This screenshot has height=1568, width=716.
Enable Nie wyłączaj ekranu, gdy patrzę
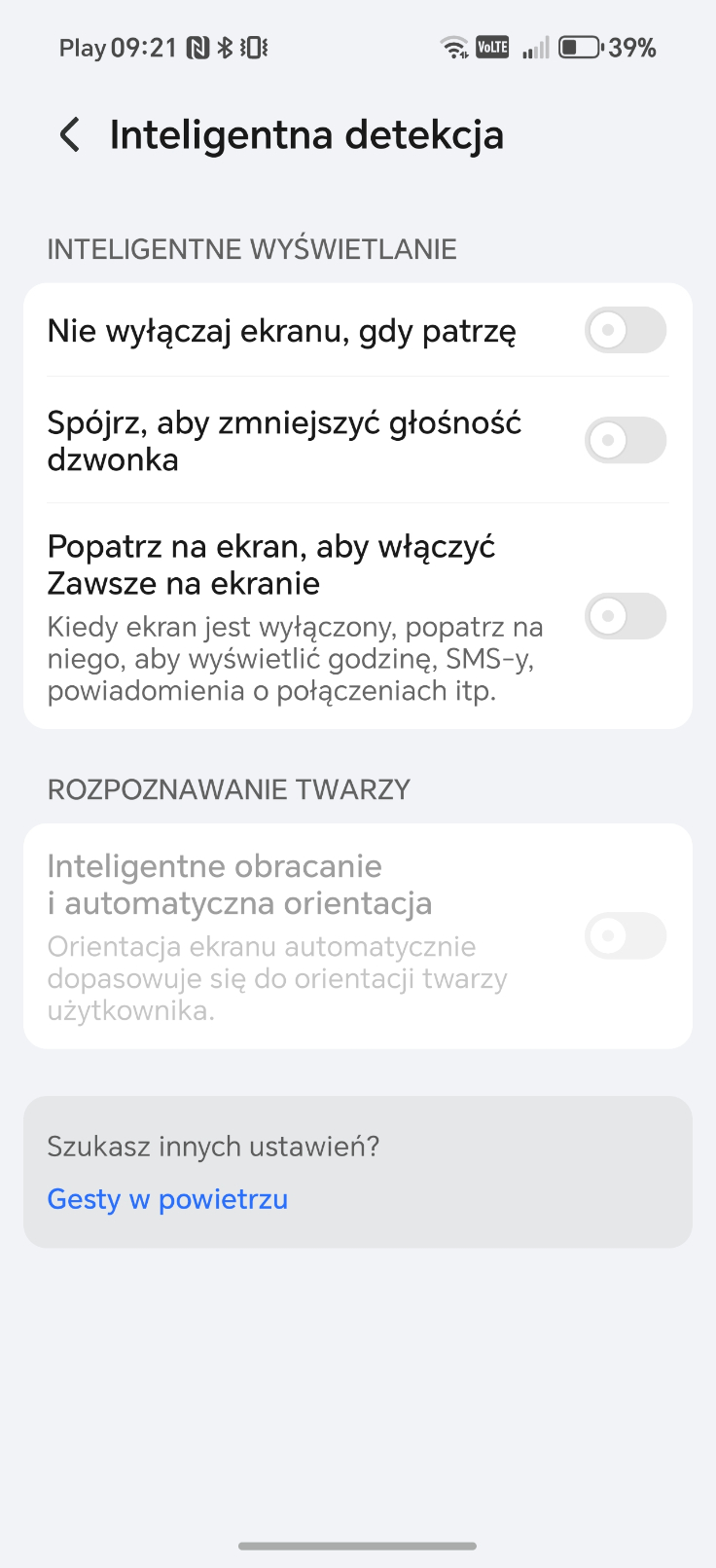point(625,330)
